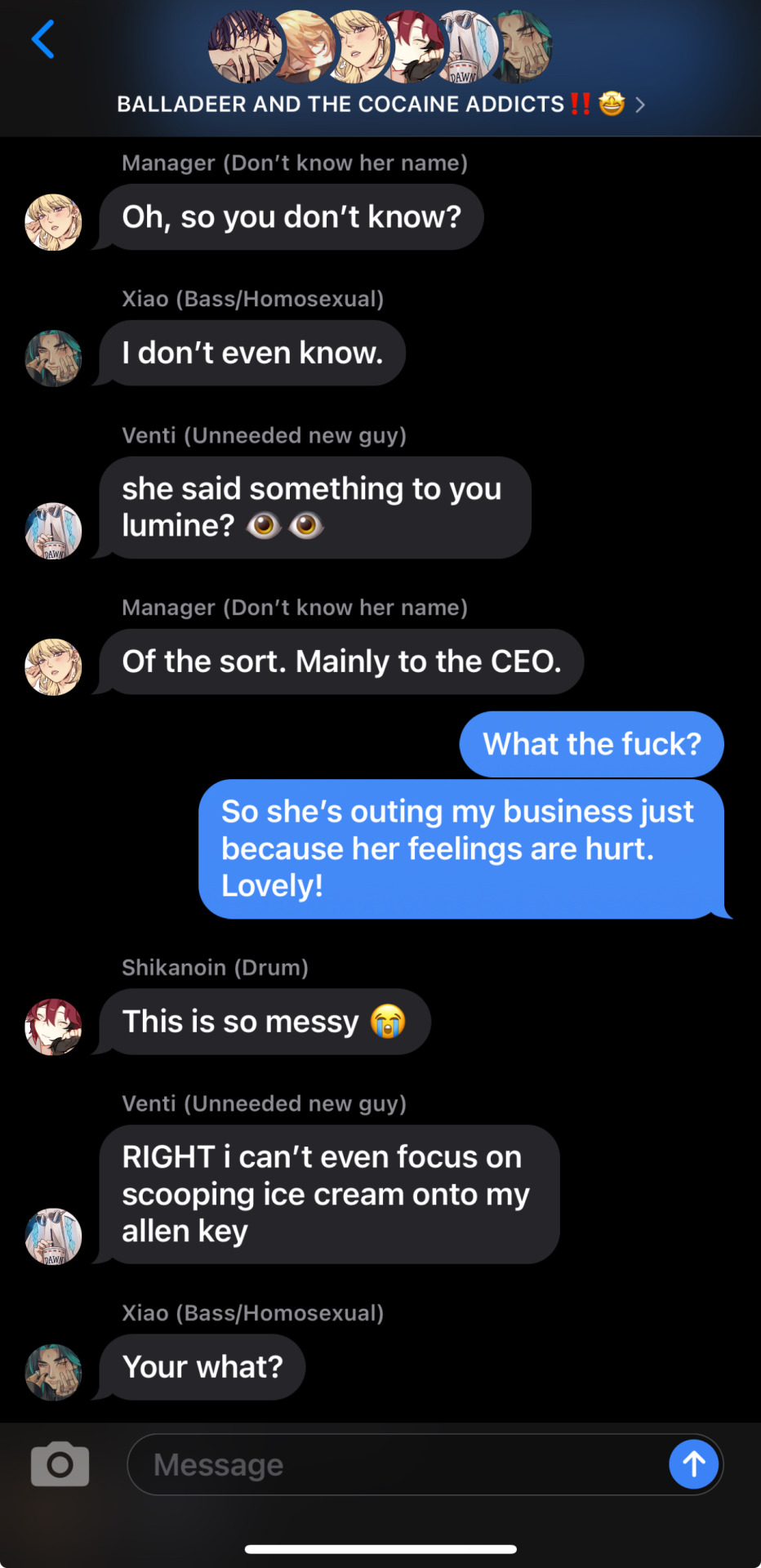Screen dimensions: 761x1568
Task: Open the camera to attach a photo
Action: coord(60,1464)
